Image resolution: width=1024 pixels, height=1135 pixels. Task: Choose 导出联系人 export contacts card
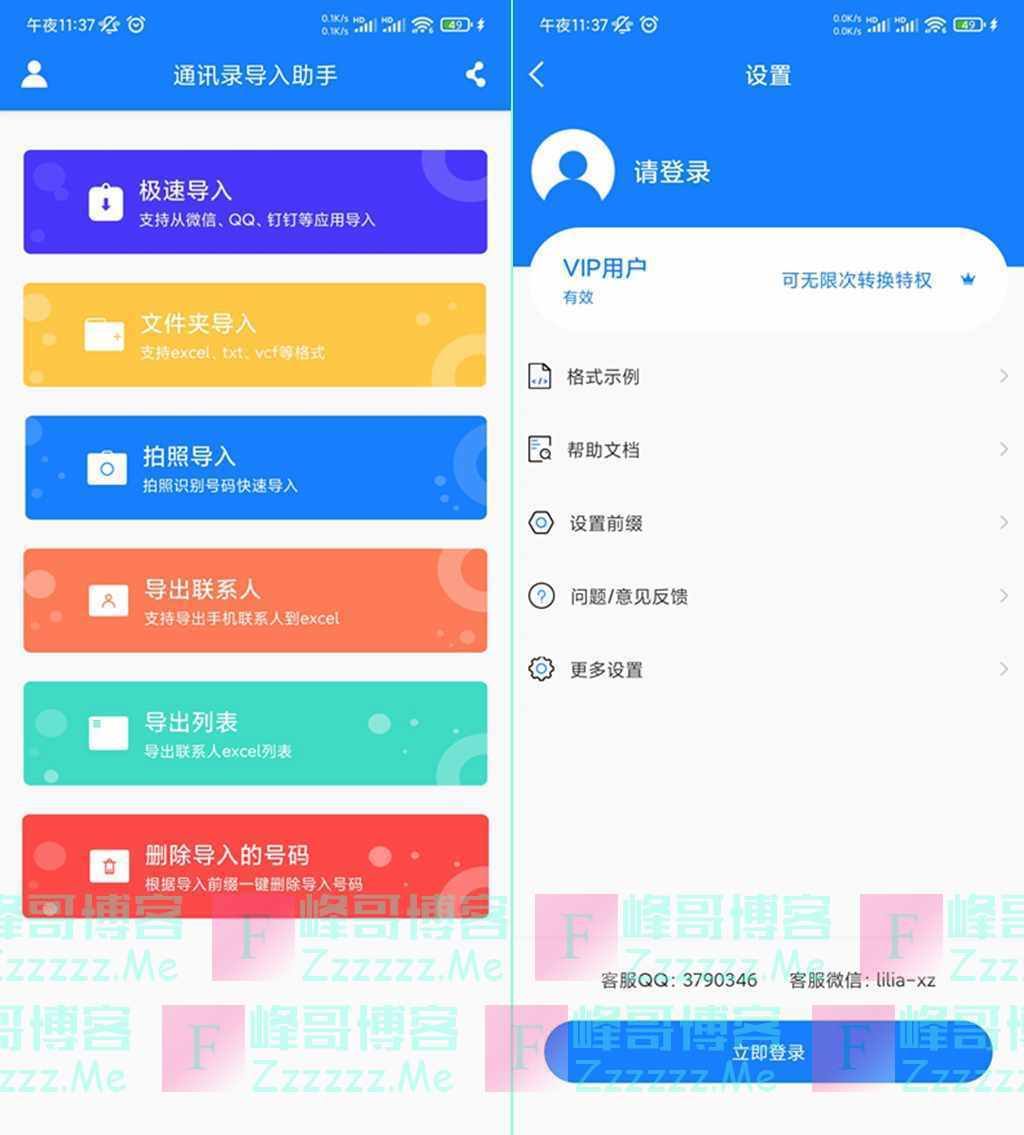(x=255, y=601)
